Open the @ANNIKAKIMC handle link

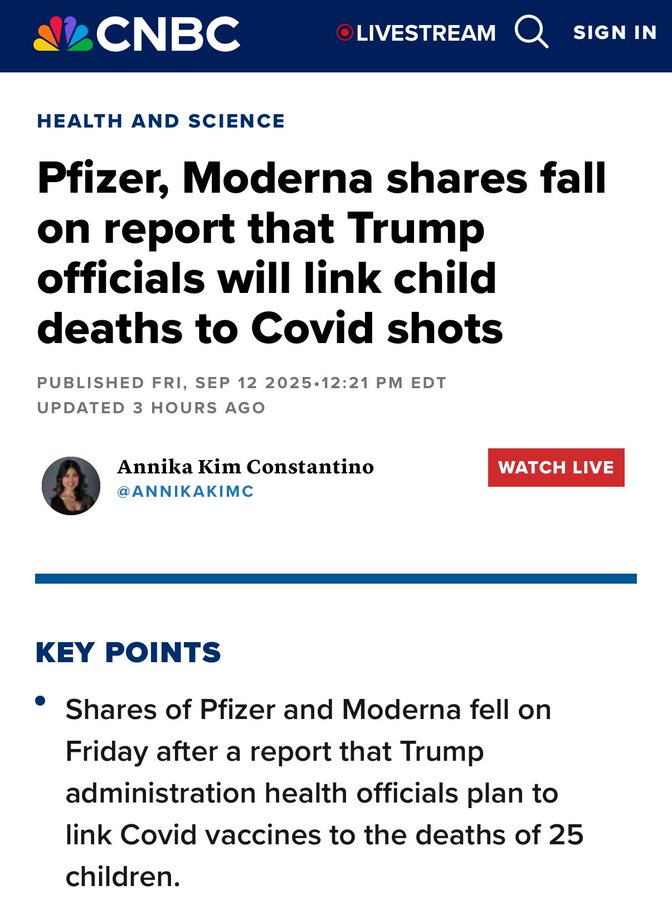click(x=185, y=491)
